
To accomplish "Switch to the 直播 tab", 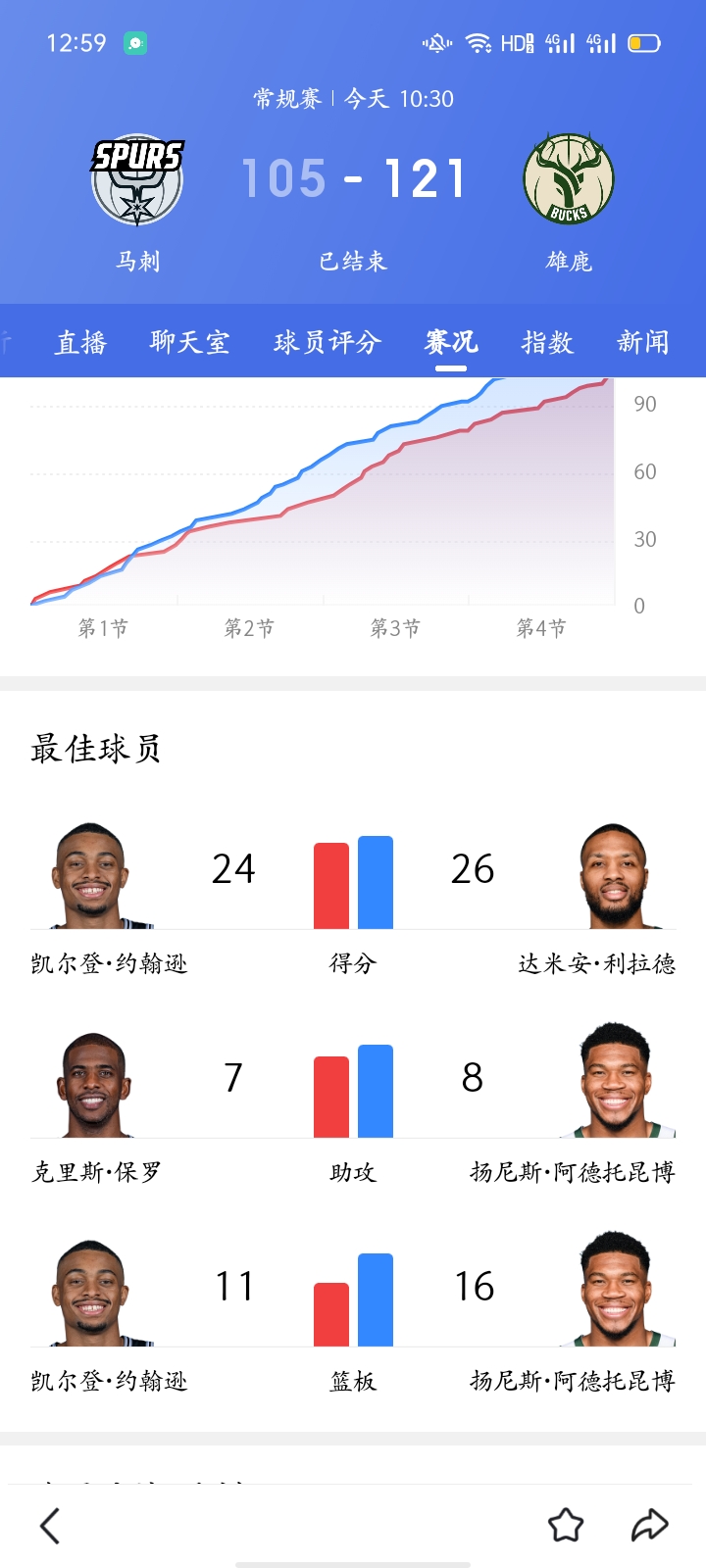I will tap(81, 342).
